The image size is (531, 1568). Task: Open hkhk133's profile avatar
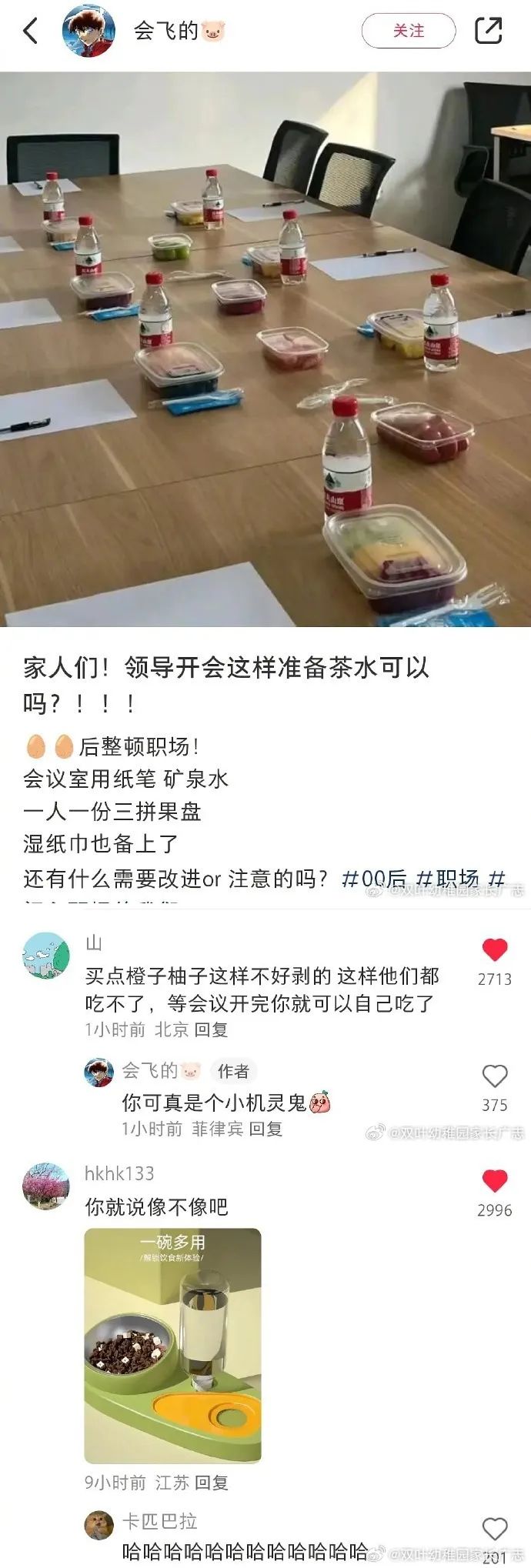coord(47,1186)
